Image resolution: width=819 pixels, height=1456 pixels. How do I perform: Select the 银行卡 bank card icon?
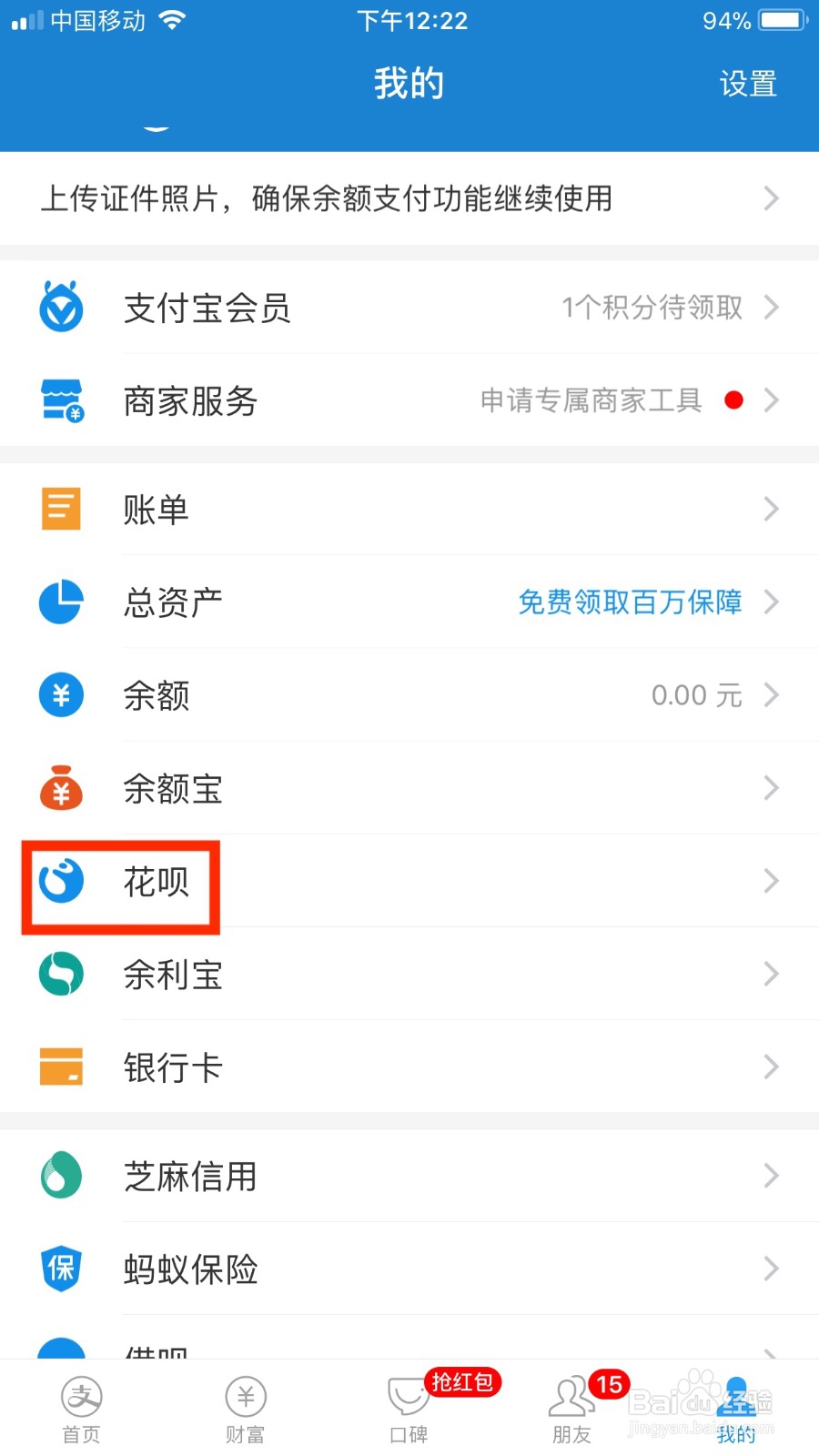click(60, 1067)
